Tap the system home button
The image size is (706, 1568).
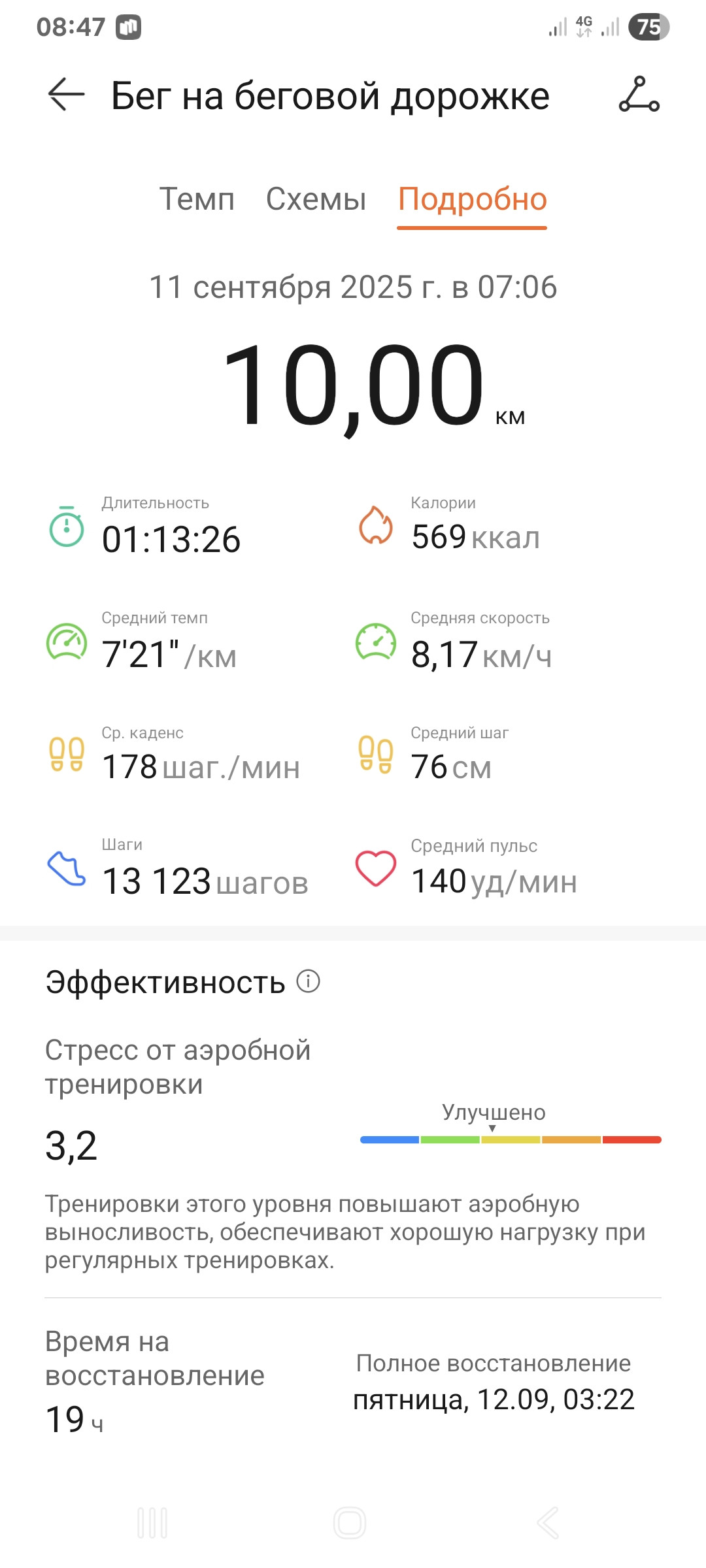(350, 1523)
